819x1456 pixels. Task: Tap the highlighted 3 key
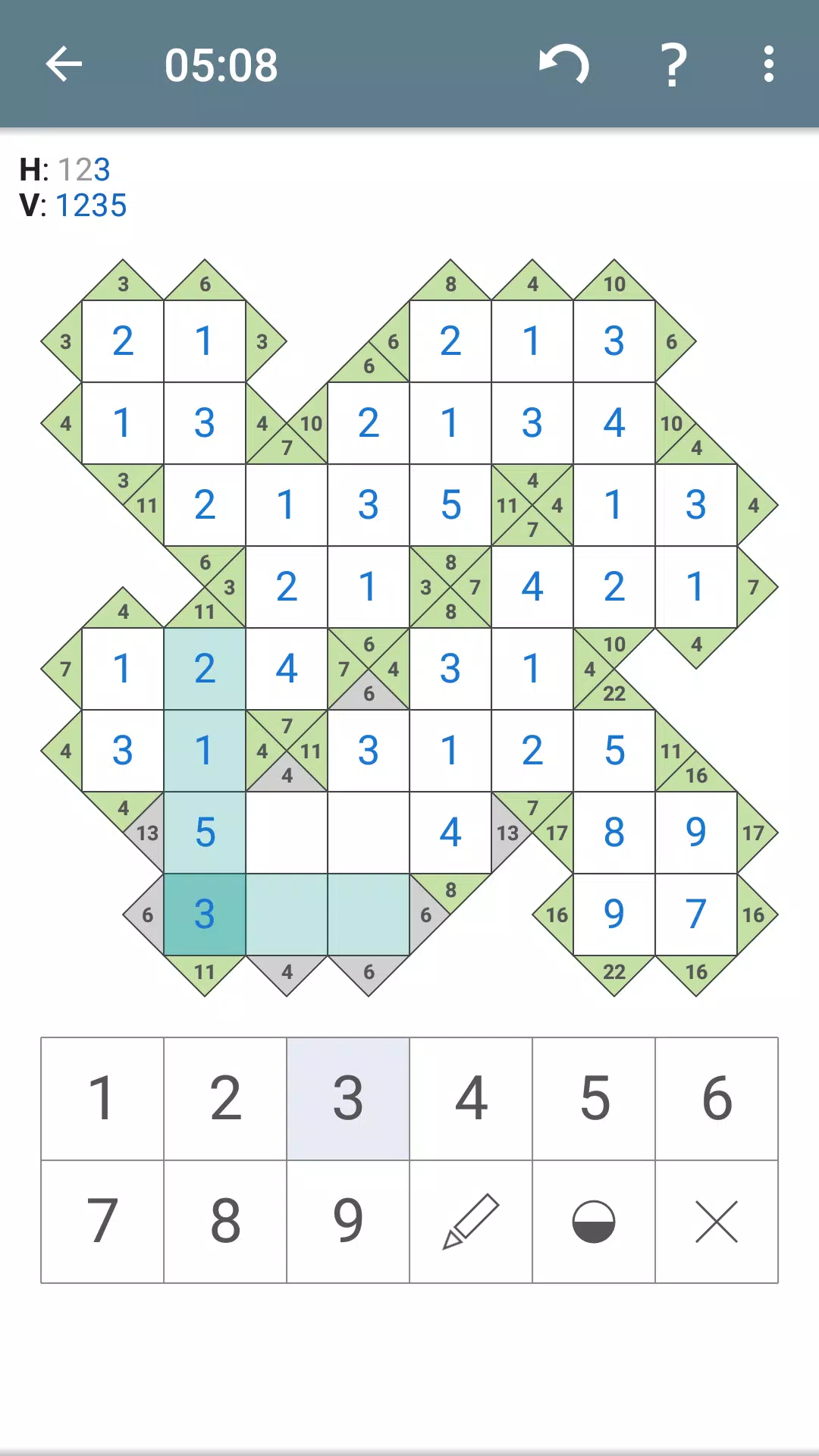348,1098
